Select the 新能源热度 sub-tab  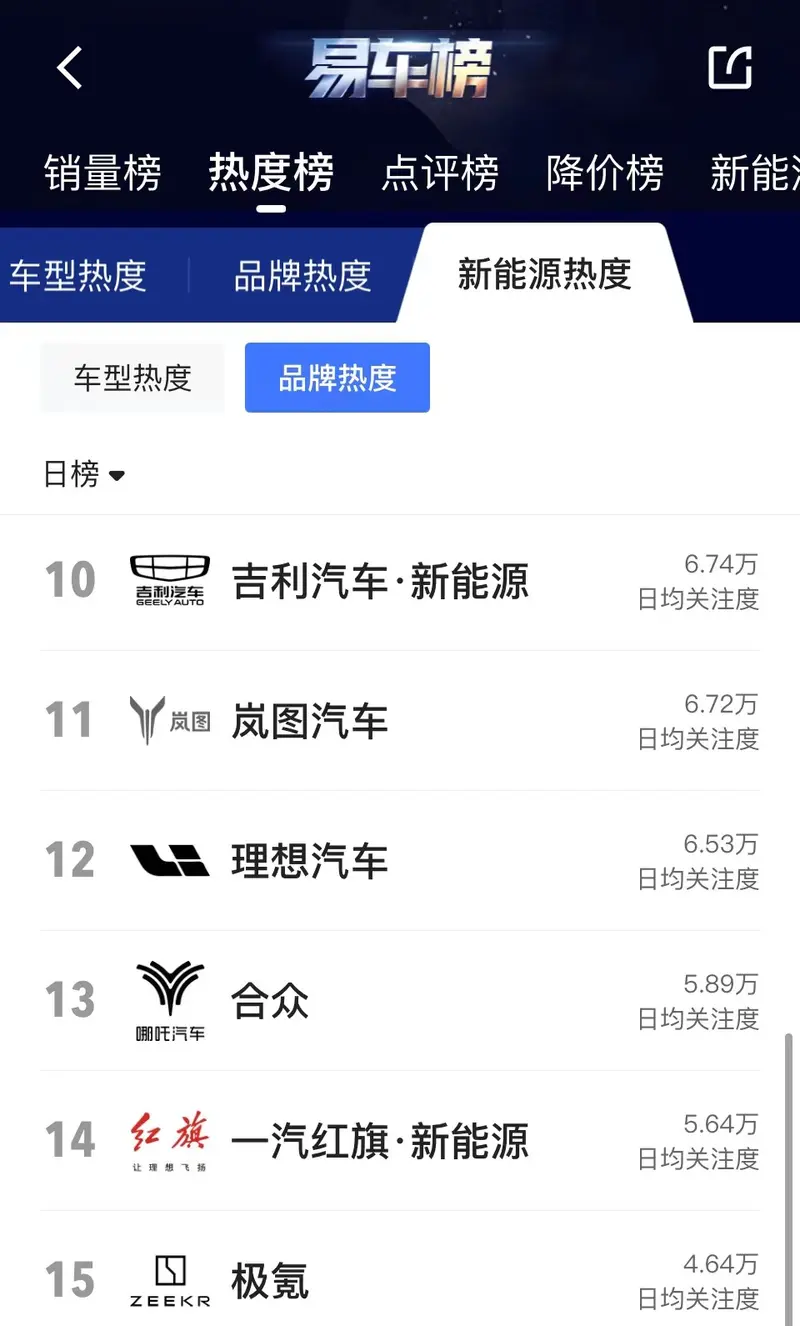click(544, 274)
